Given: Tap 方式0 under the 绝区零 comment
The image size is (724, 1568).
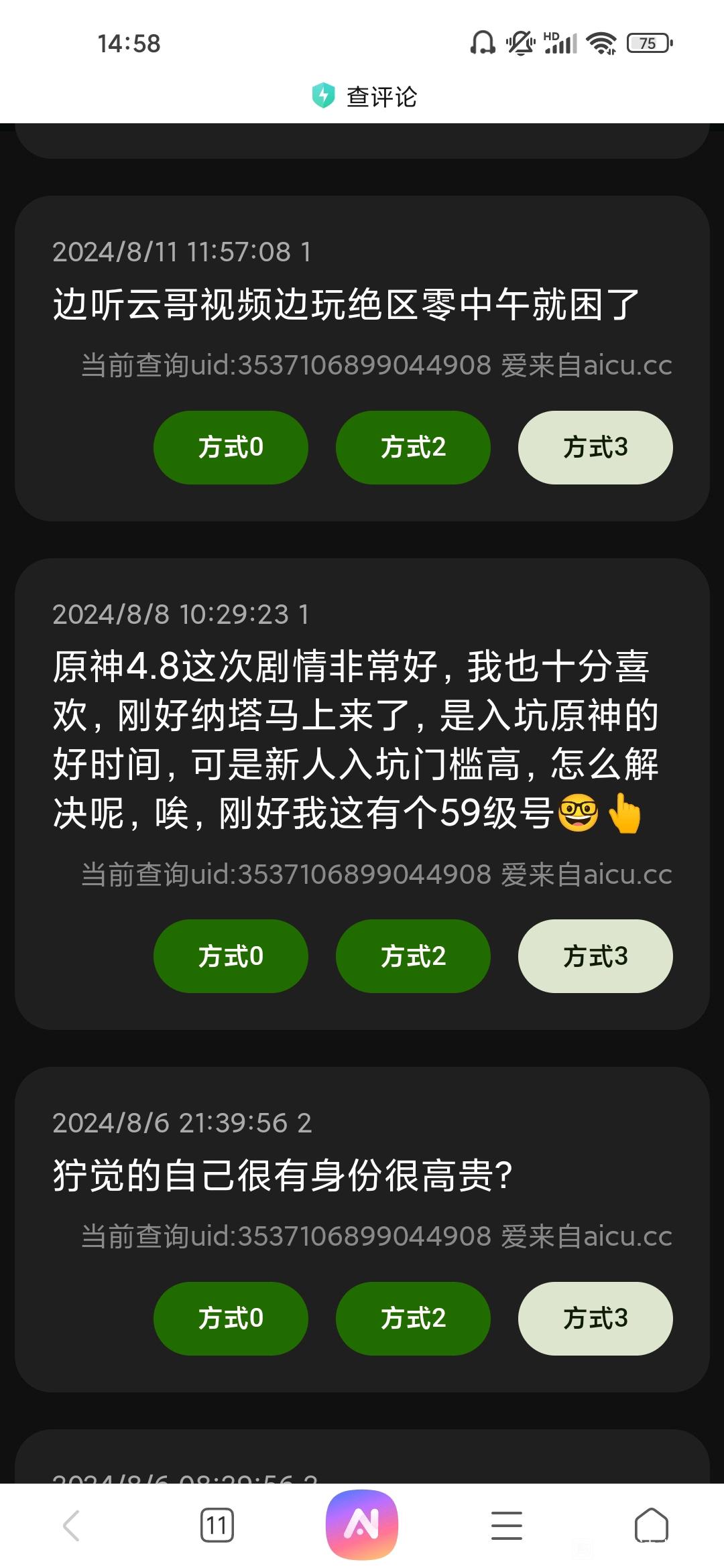Looking at the screenshot, I should click(231, 448).
